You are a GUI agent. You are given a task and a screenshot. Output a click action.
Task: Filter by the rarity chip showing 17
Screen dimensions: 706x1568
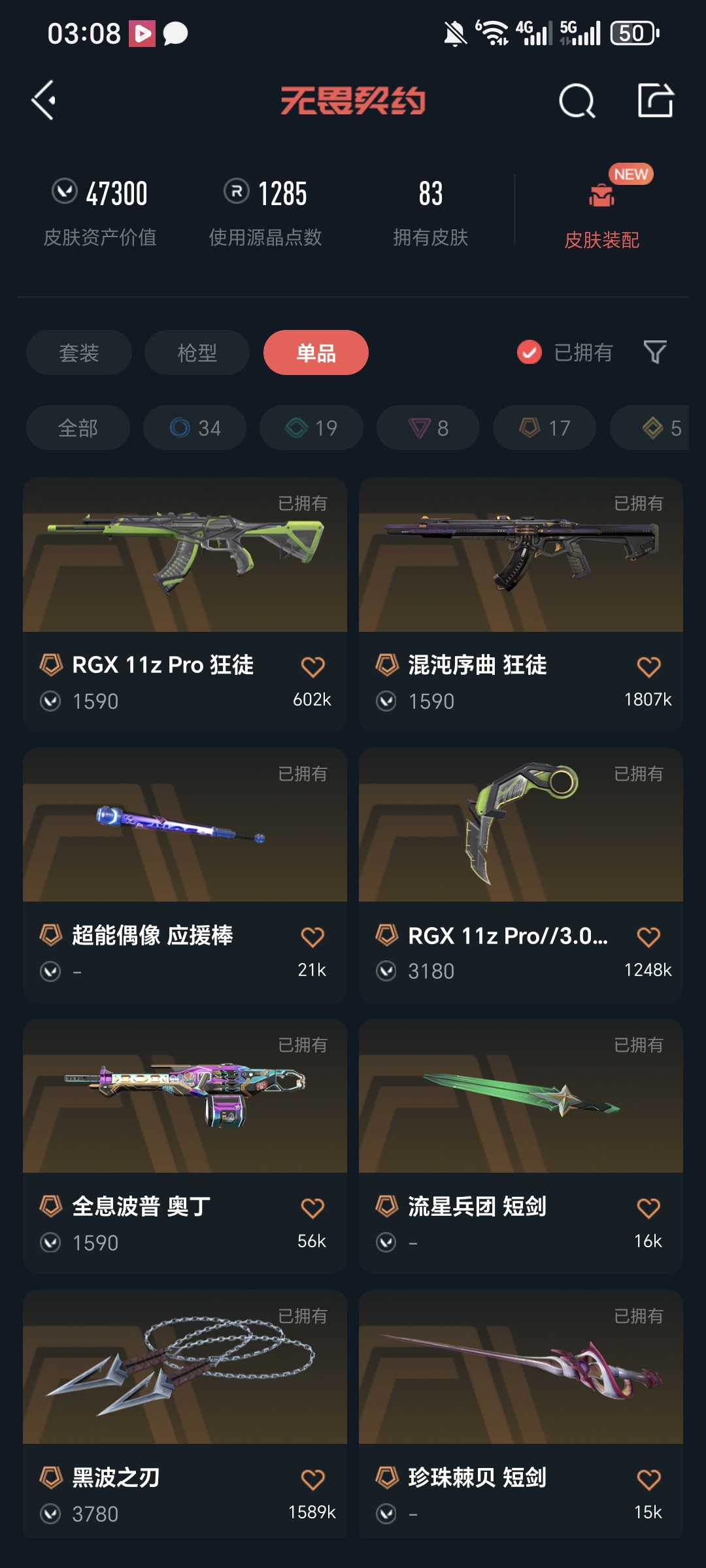(545, 428)
